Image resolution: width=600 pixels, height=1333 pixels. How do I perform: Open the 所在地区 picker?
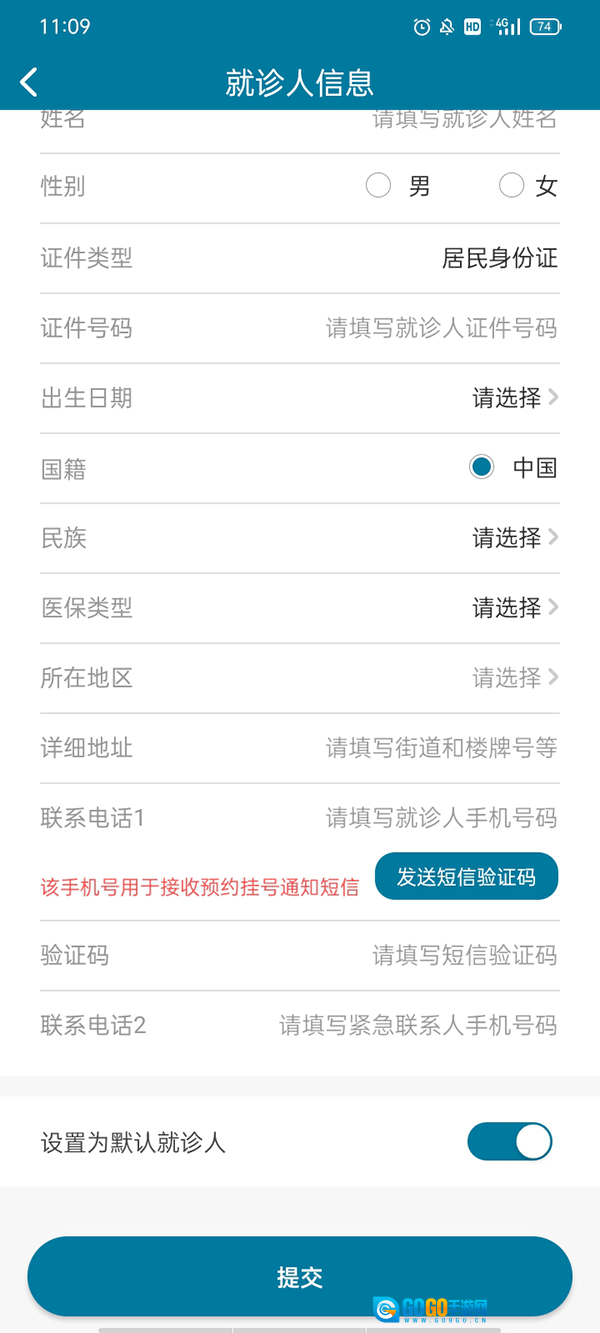(514, 678)
